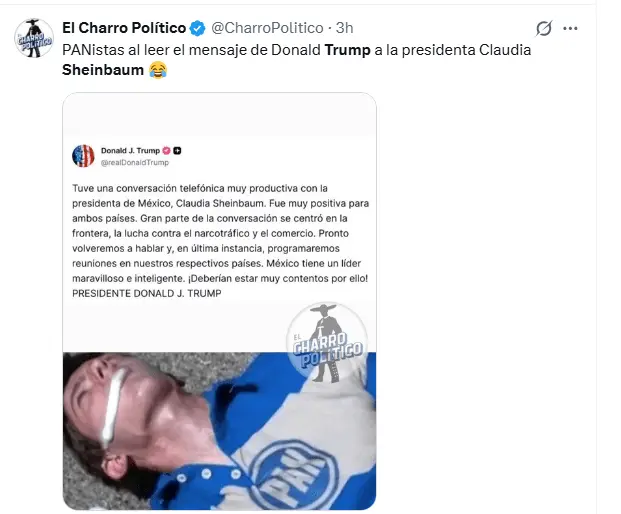Tap the El Charro Político display name
621x514 pixels.
click(124, 28)
